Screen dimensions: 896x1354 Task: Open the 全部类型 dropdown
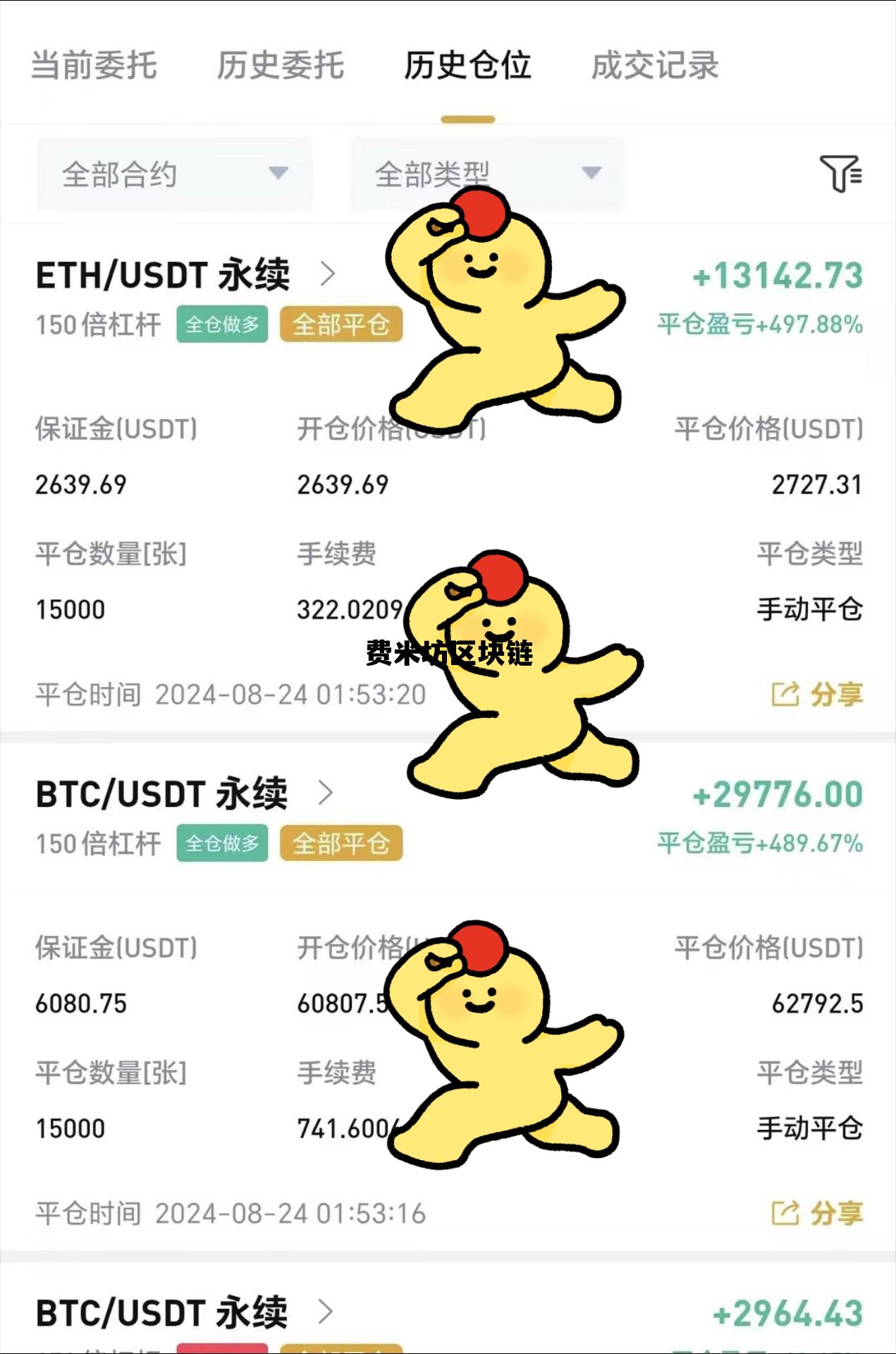pos(486,174)
